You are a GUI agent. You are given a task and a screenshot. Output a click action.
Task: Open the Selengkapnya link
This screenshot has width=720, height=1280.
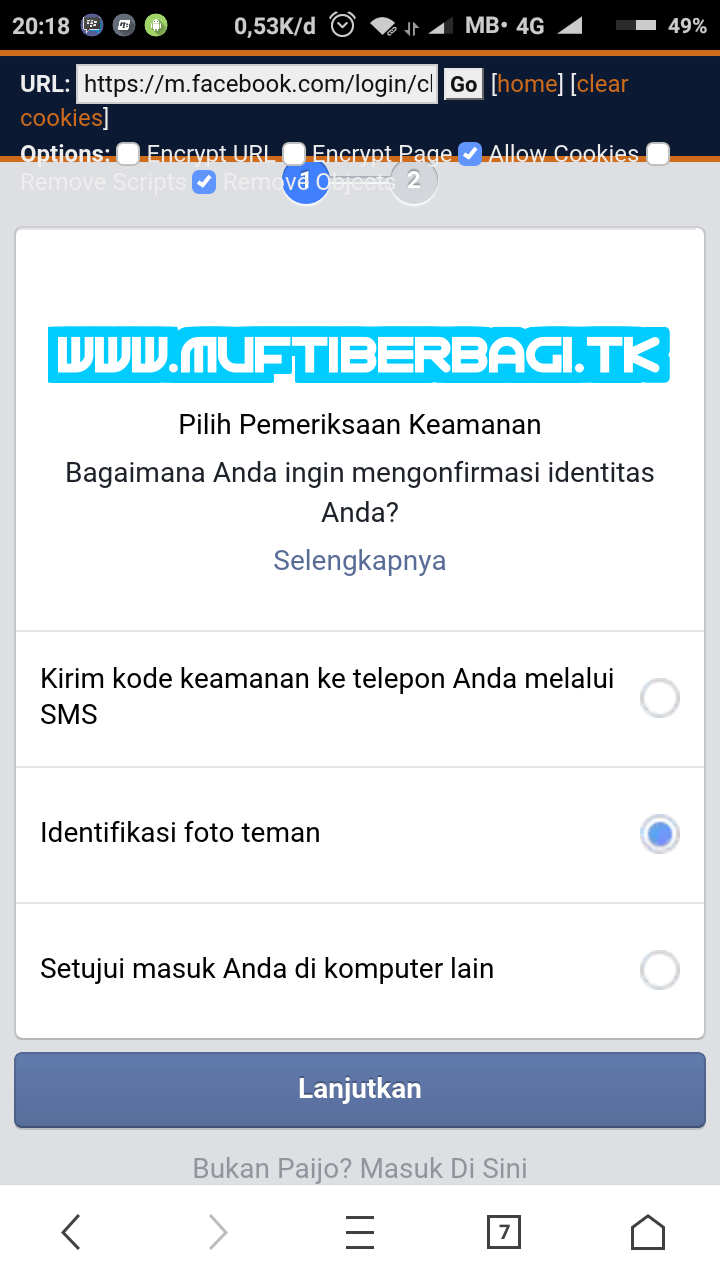tap(360, 560)
